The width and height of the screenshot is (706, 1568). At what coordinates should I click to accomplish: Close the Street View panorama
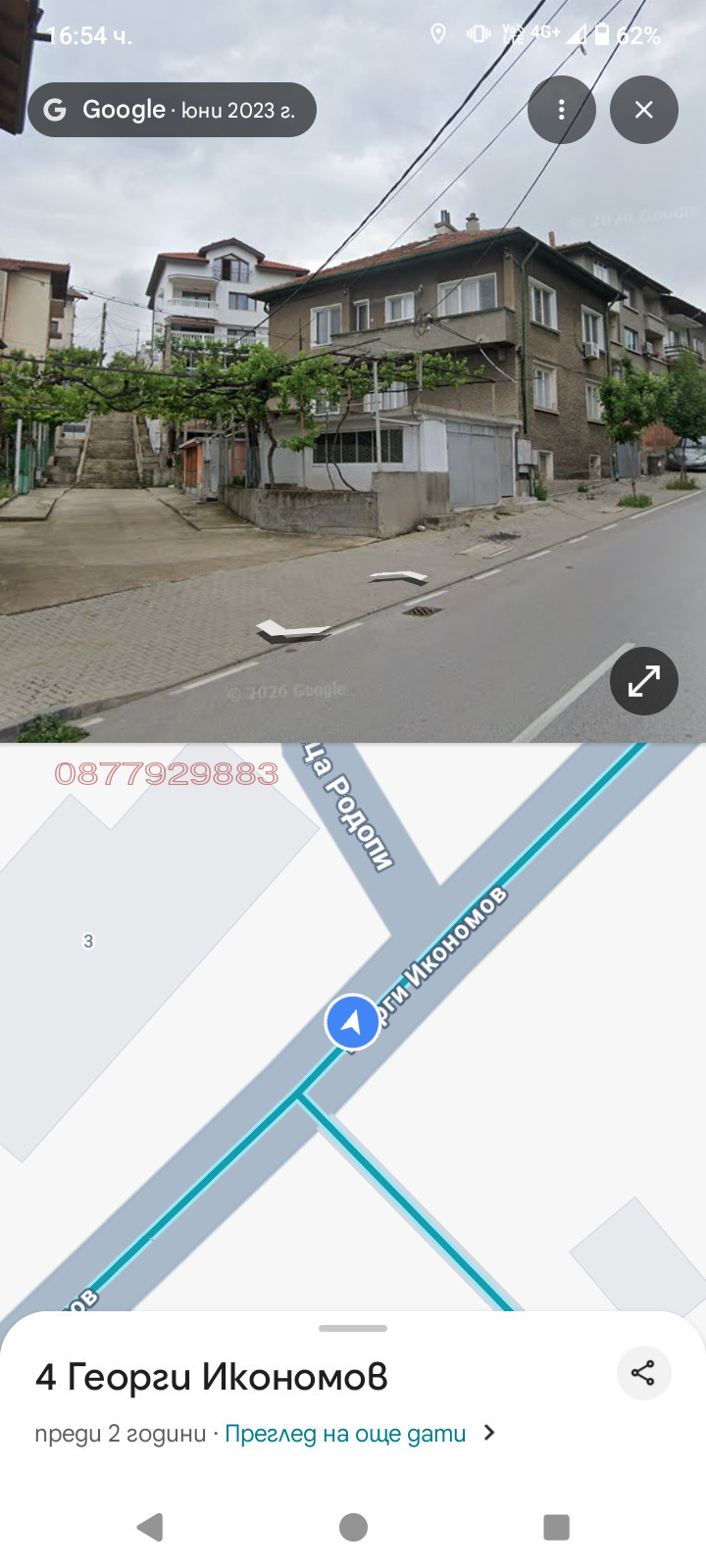(644, 110)
